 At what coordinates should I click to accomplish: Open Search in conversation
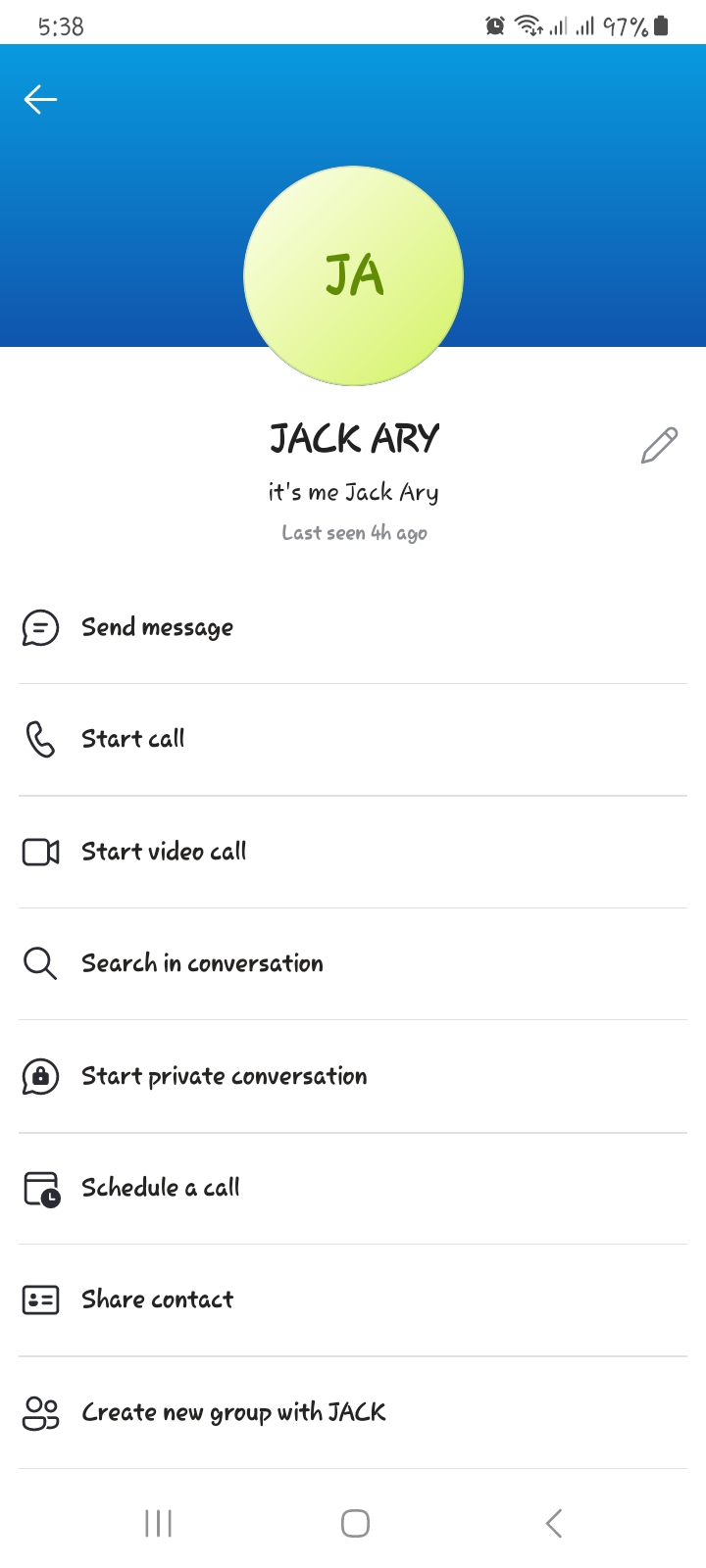[353, 963]
